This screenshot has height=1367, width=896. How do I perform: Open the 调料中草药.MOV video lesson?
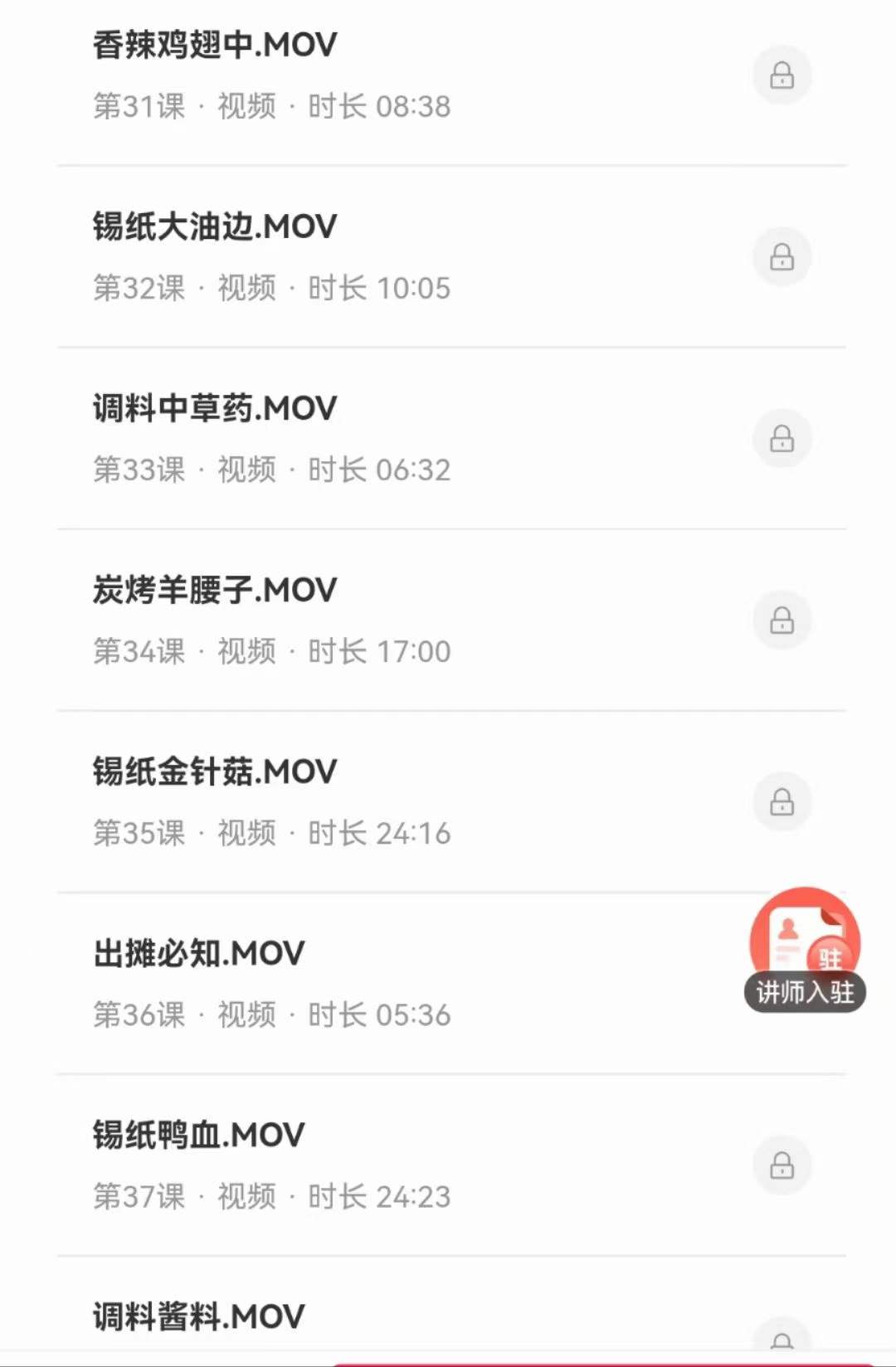click(213, 408)
